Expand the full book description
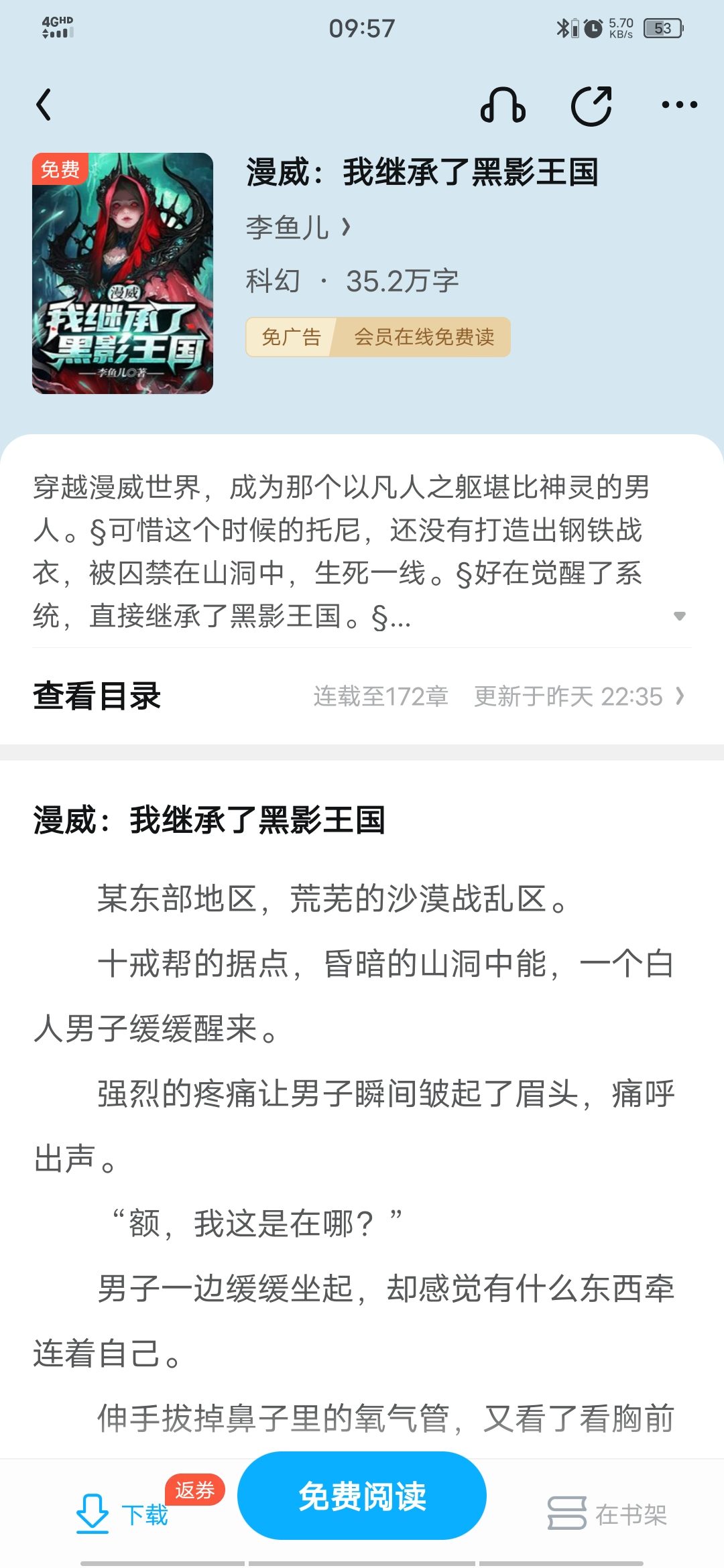This screenshot has height=1568, width=724. tap(679, 616)
